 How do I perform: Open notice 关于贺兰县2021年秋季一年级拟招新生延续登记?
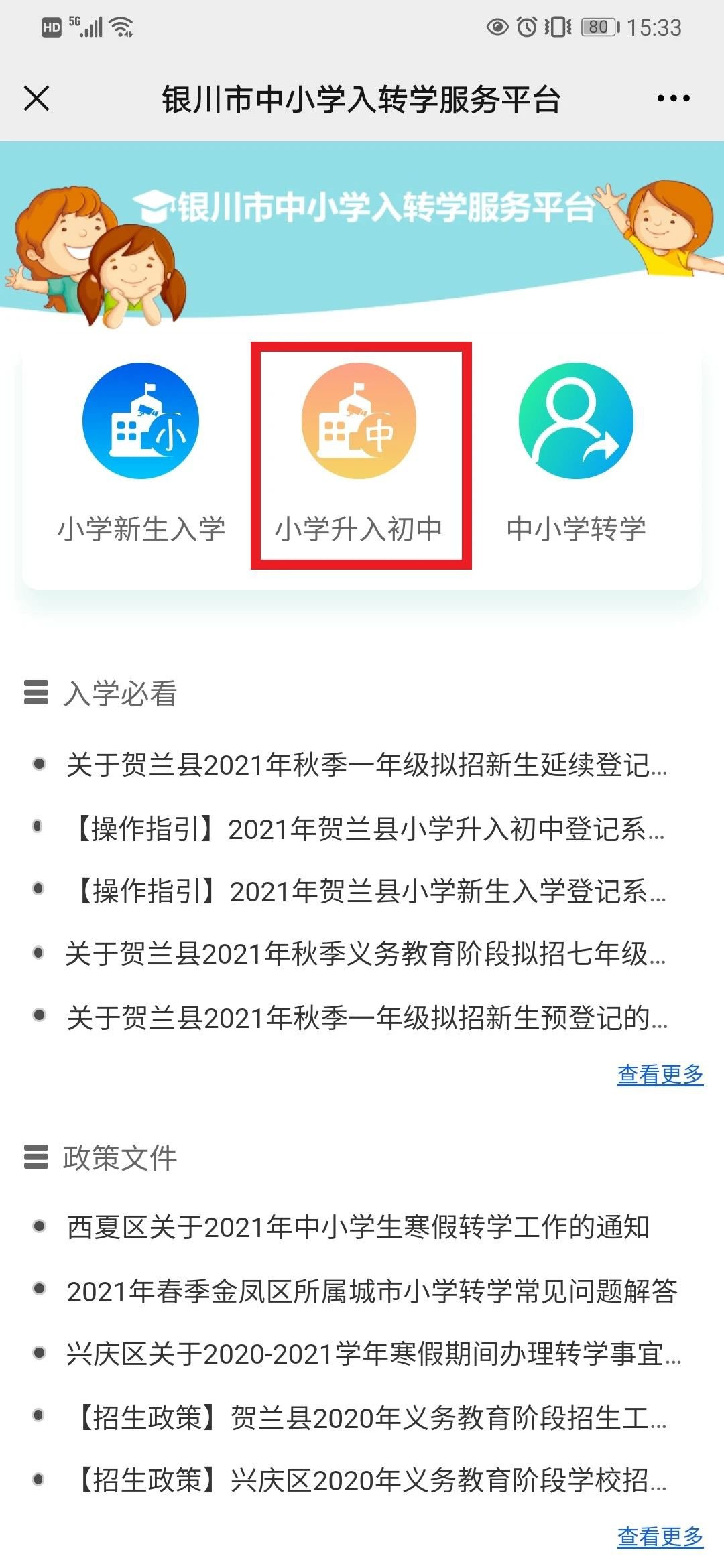tap(367, 765)
